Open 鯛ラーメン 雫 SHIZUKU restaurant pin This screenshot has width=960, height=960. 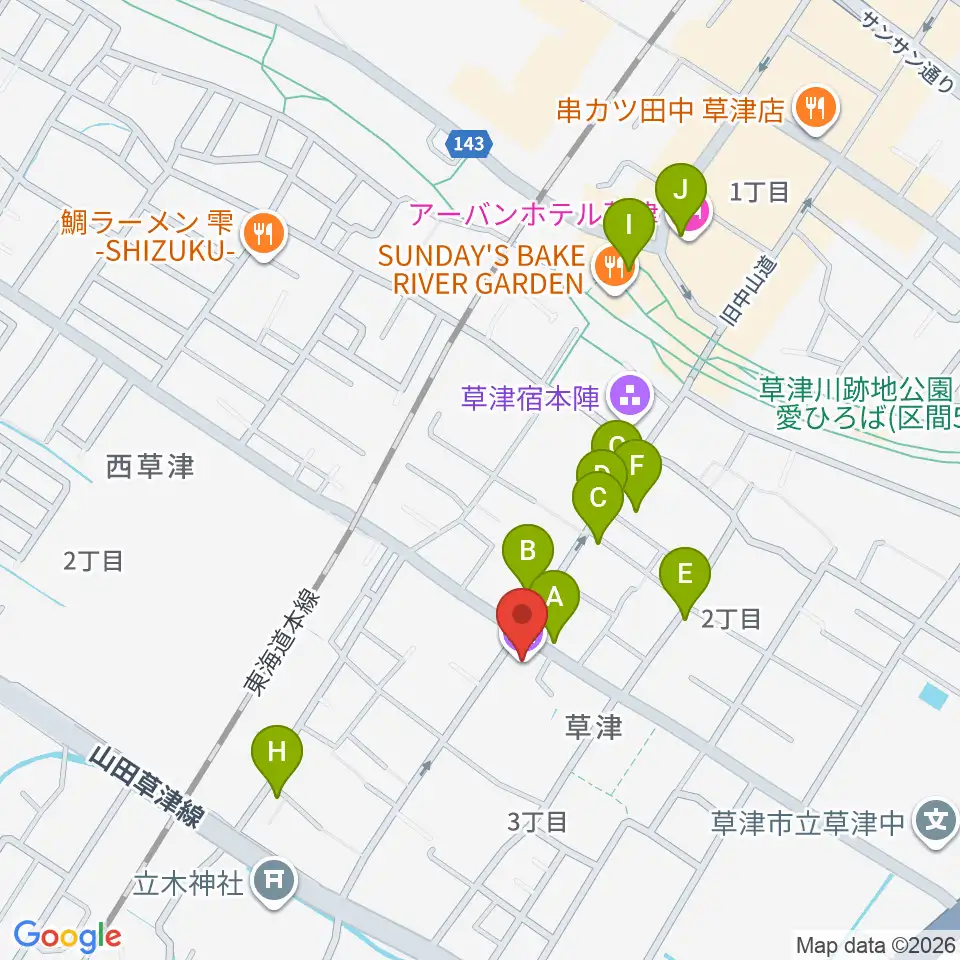tap(264, 234)
